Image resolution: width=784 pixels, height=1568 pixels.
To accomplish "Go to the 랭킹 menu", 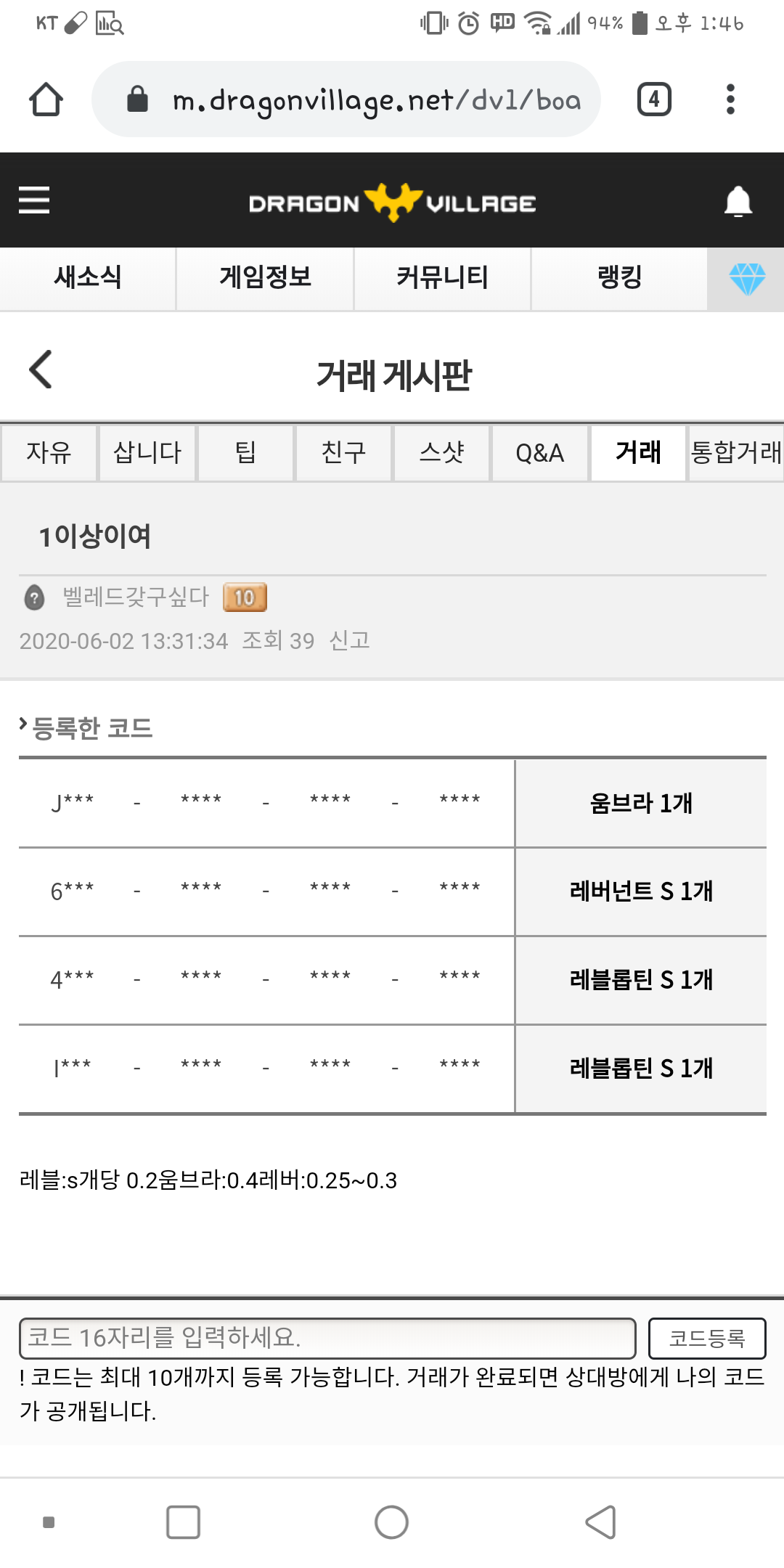I will pyautogui.click(x=619, y=278).
